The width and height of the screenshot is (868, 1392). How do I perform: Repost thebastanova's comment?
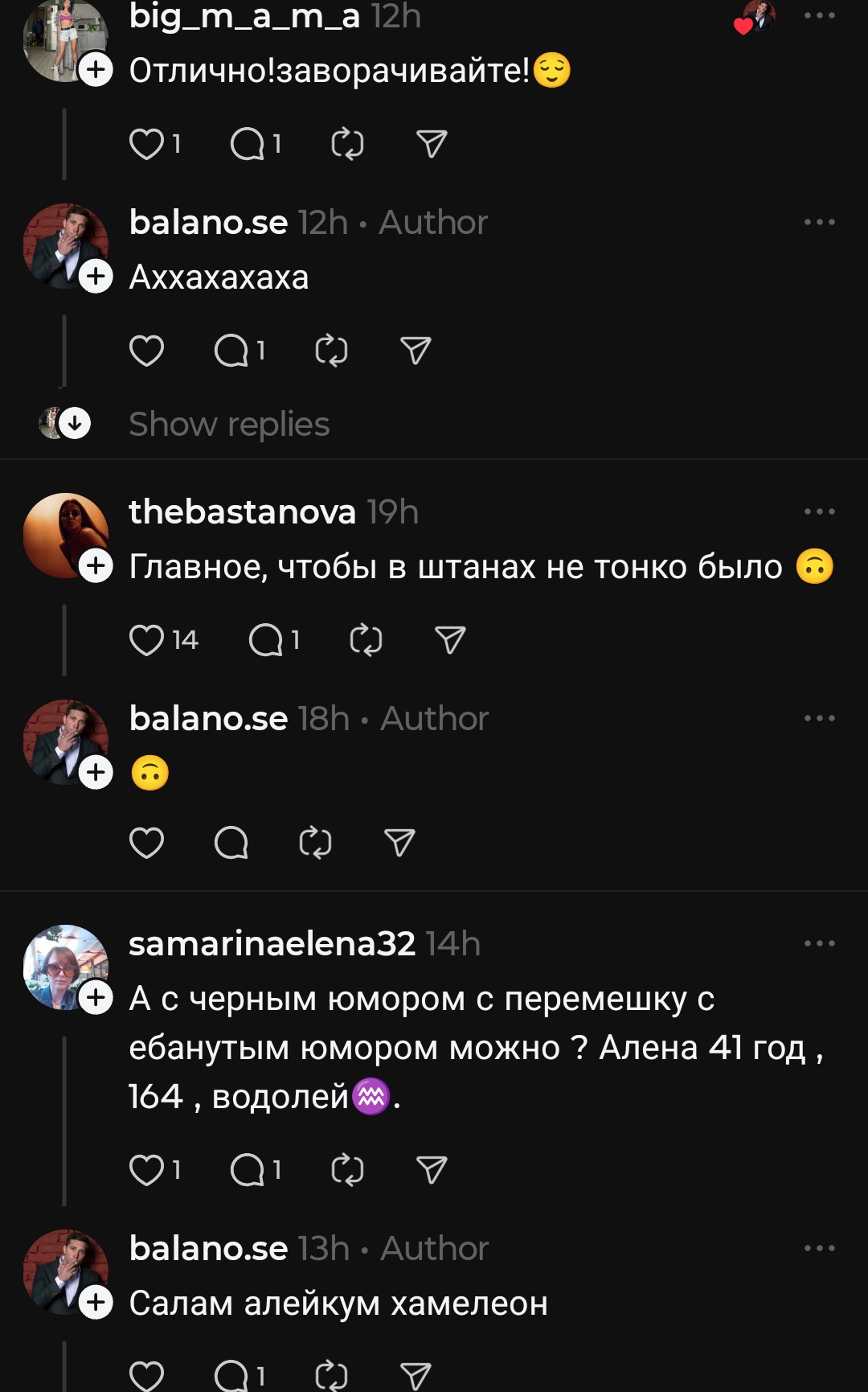tap(366, 640)
